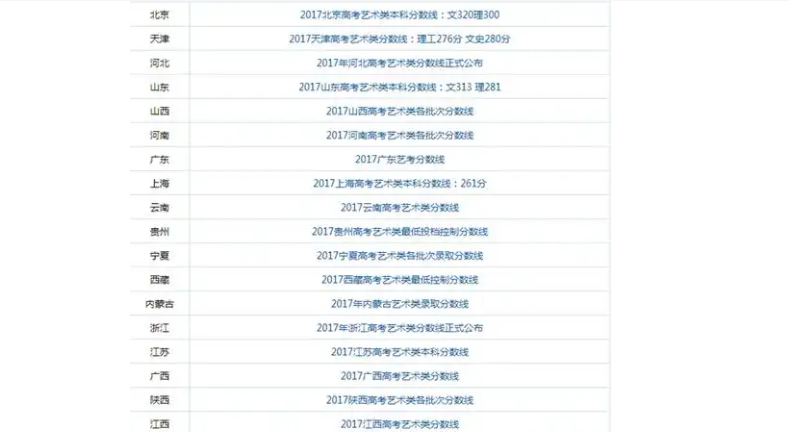Screen dimensions: 789x432
Task: Open 2017陕西高考艺术类各批次分数线 link
Action: (x=399, y=400)
